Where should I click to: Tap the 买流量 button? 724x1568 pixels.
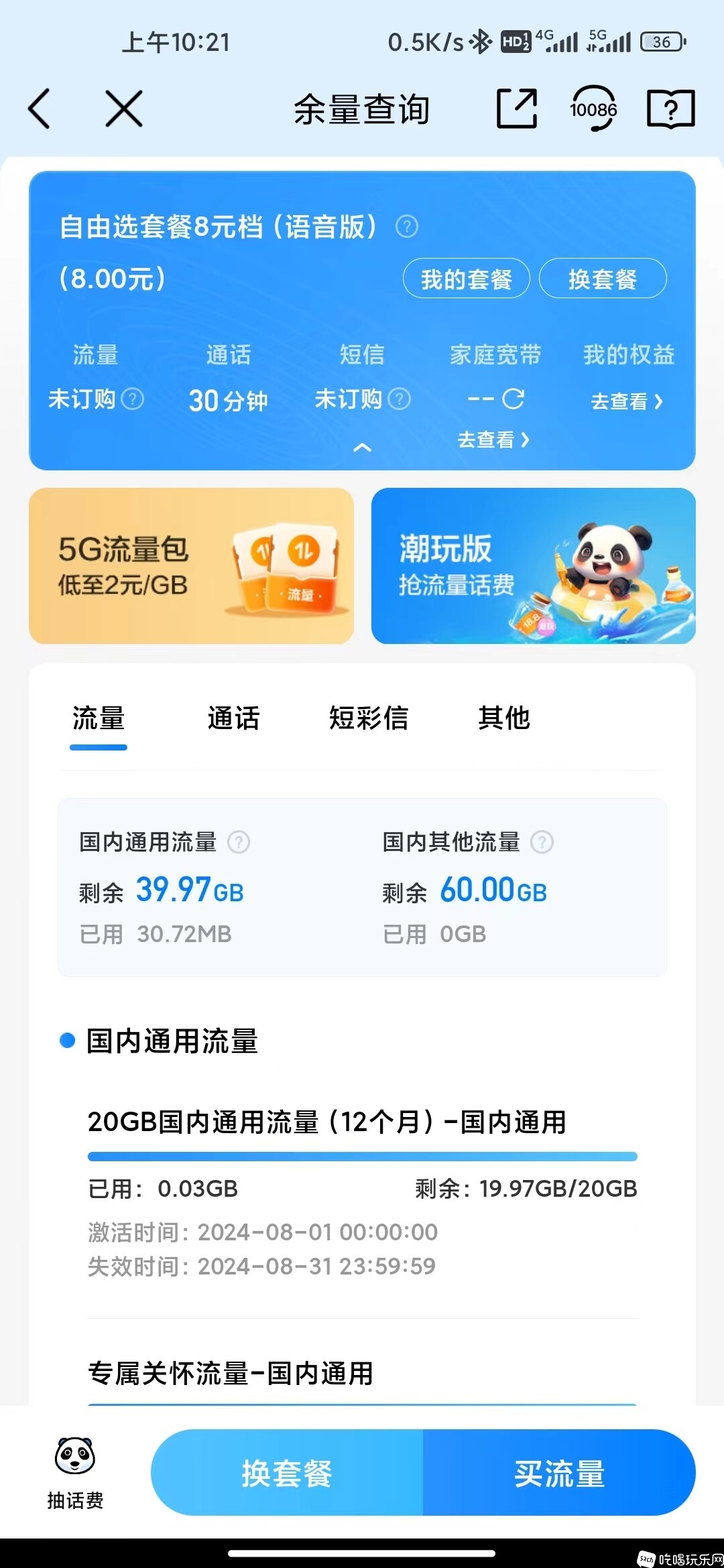[559, 1473]
